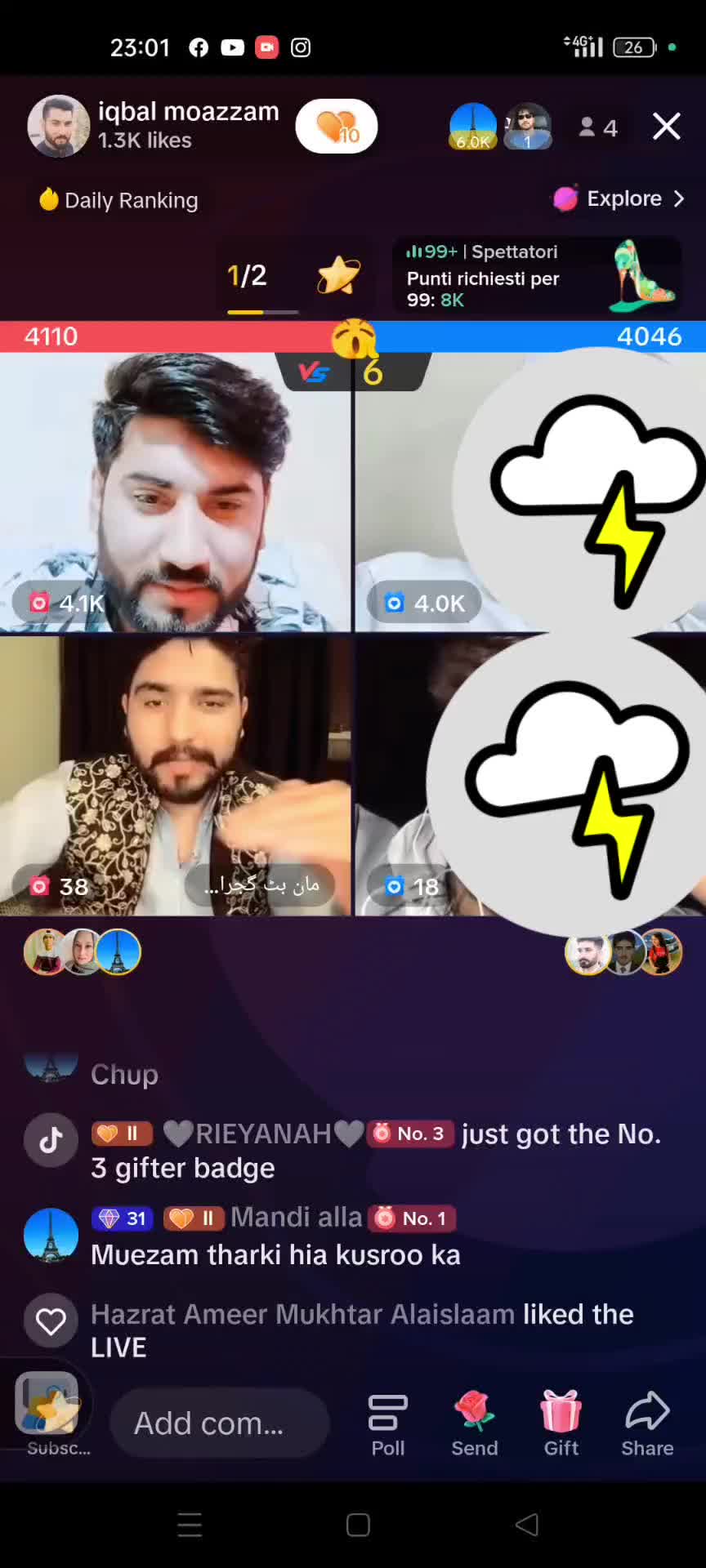The width and height of the screenshot is (706, 1568).
Task: Open iqbal moazzam's profile
Action: (x=58, y=126)
